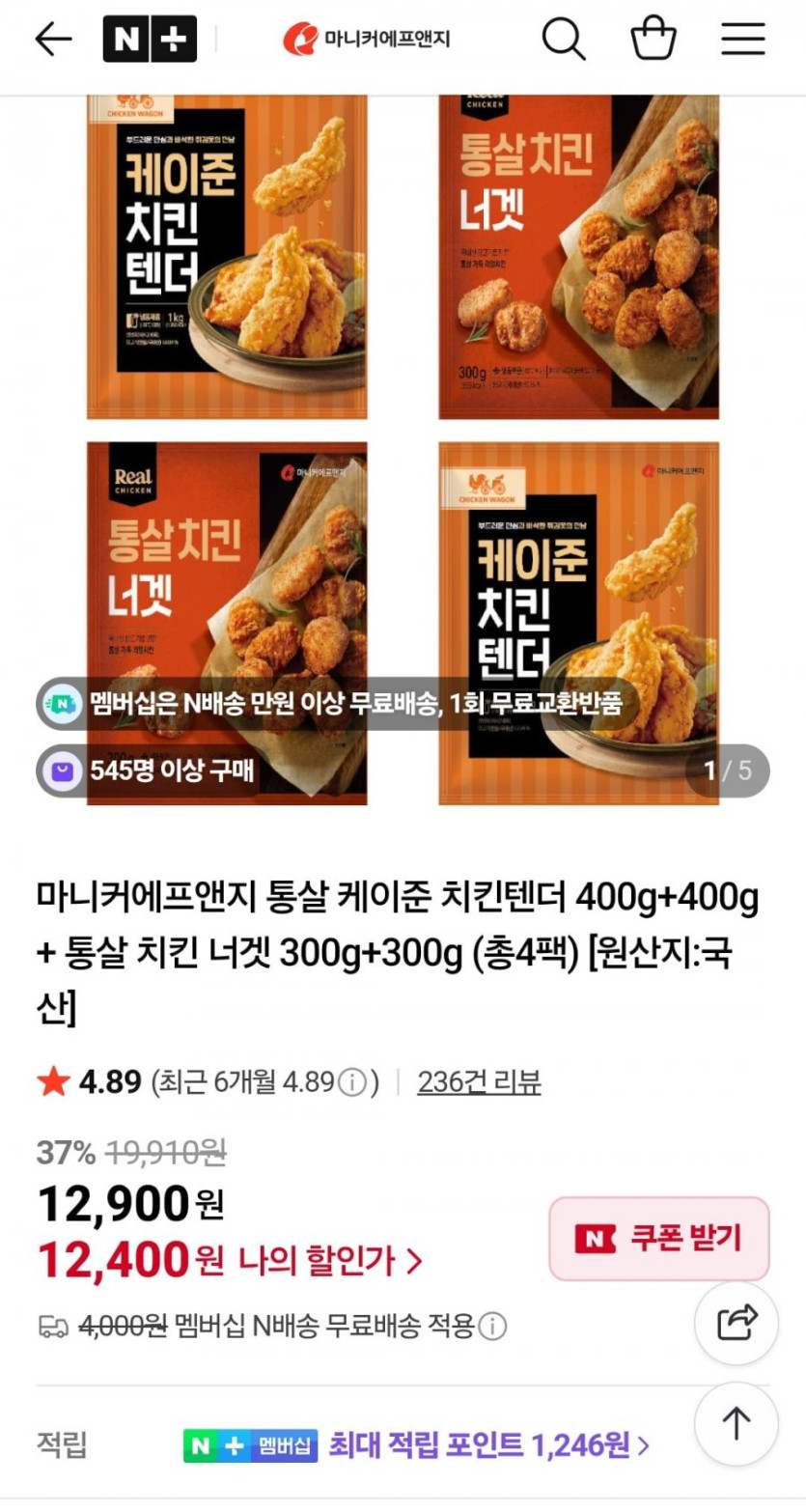Tap the 쿠폰 받기 button

click(x=659, y=1238)
